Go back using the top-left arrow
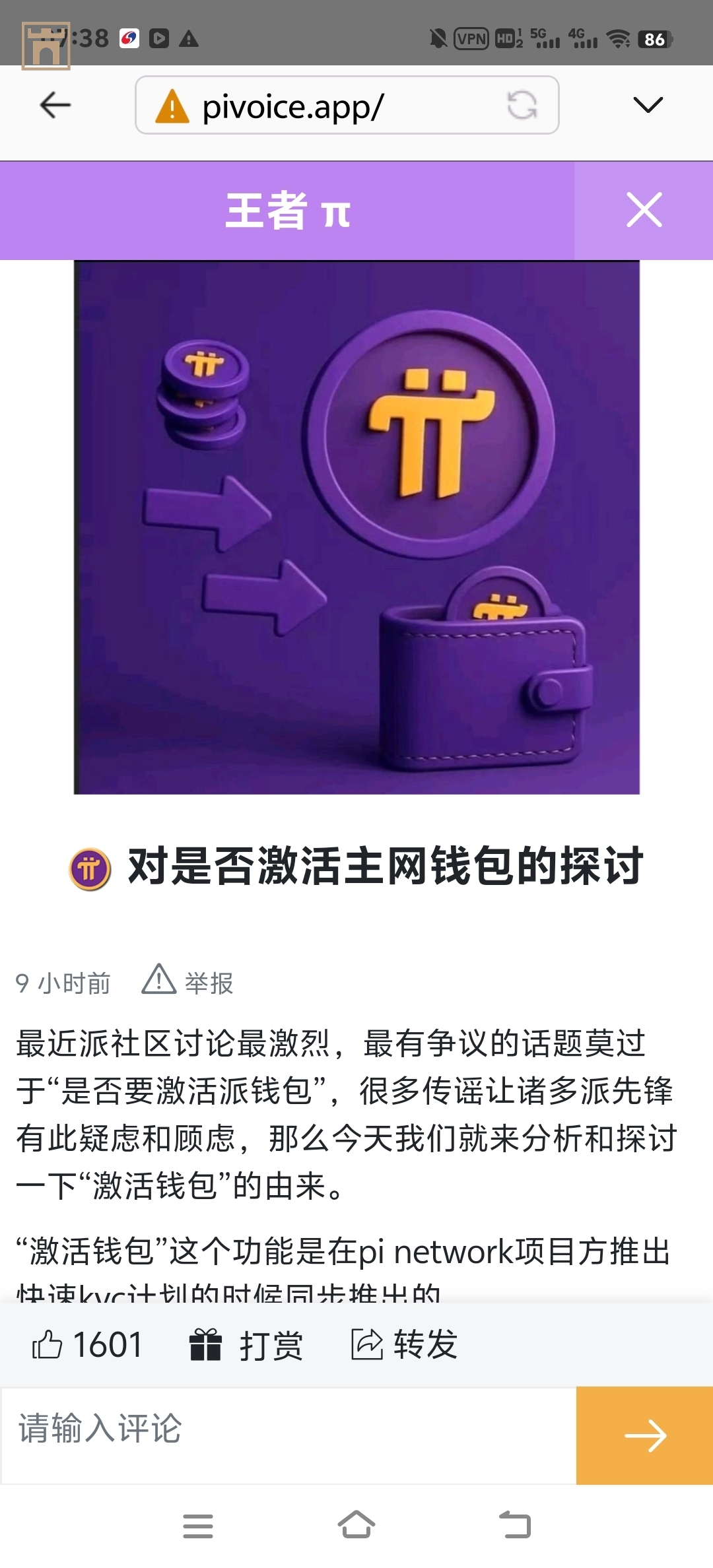The image size is (713, 1568). pyautogui.click(x=55, y=105)
